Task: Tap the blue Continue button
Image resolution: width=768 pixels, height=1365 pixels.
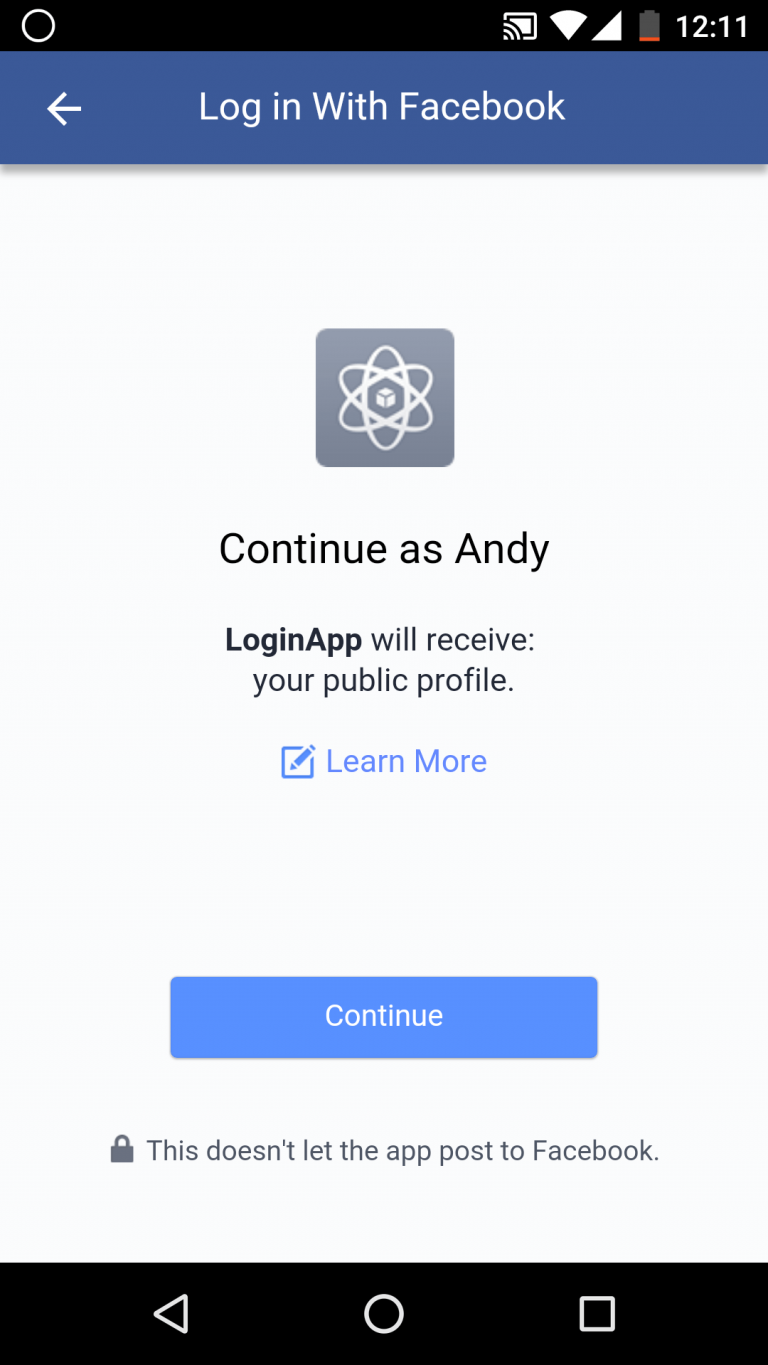Action: 384,1016
